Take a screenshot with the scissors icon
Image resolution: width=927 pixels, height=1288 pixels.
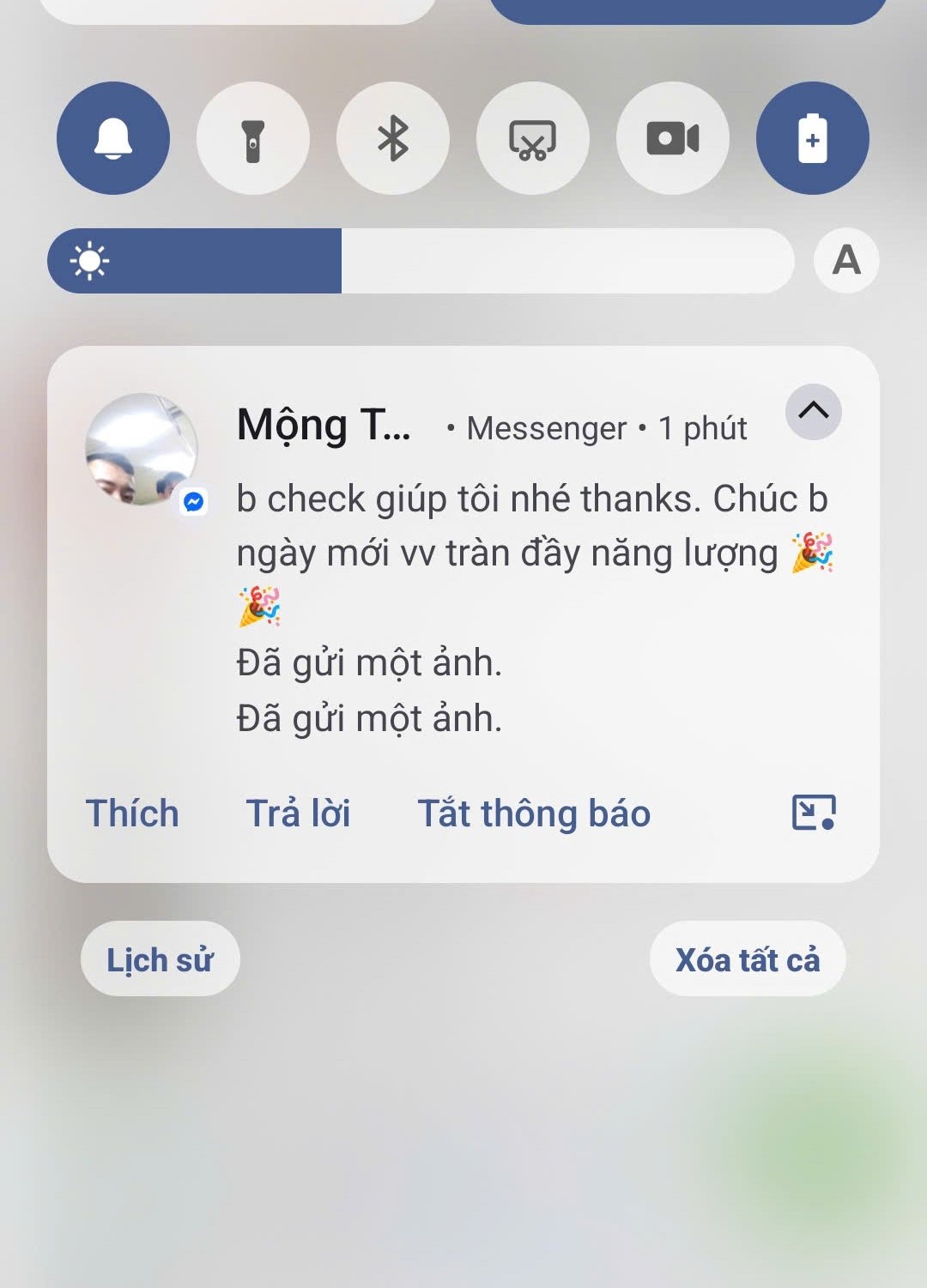point(533,138)
